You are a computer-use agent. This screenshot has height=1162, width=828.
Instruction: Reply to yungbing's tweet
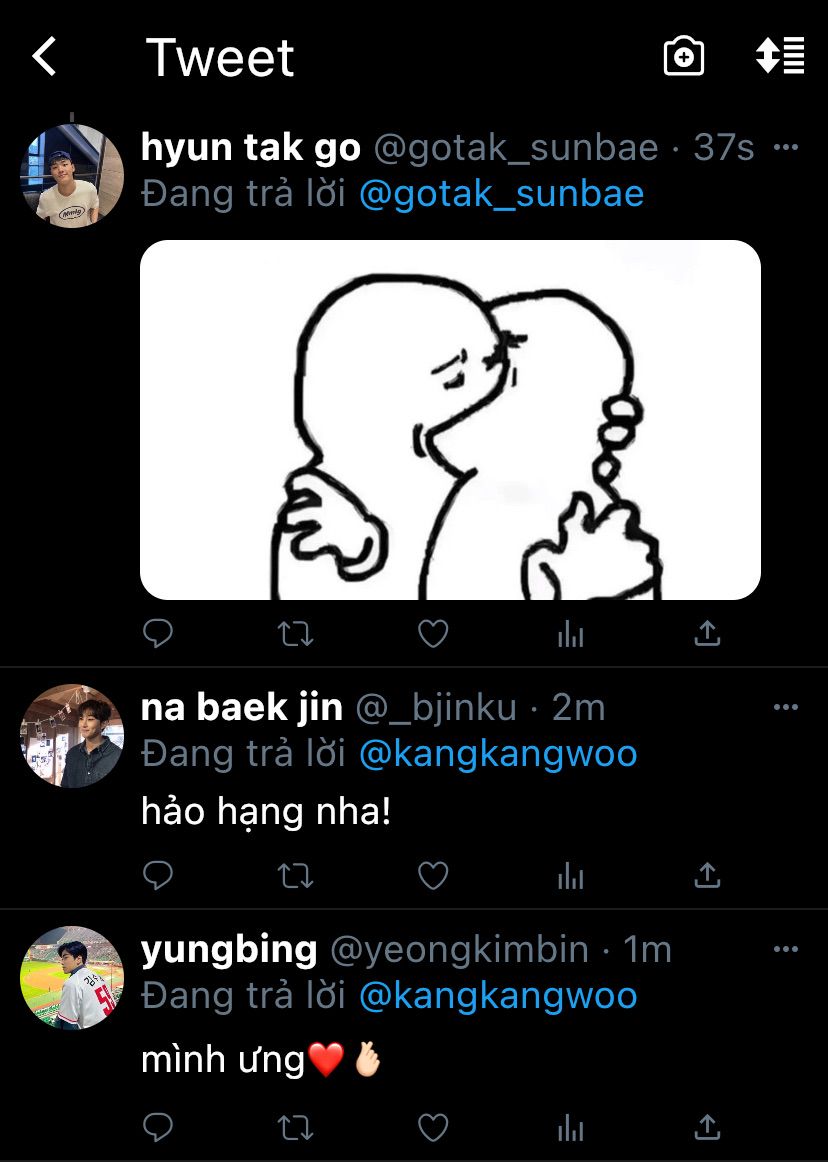(x=158, y=1128)
